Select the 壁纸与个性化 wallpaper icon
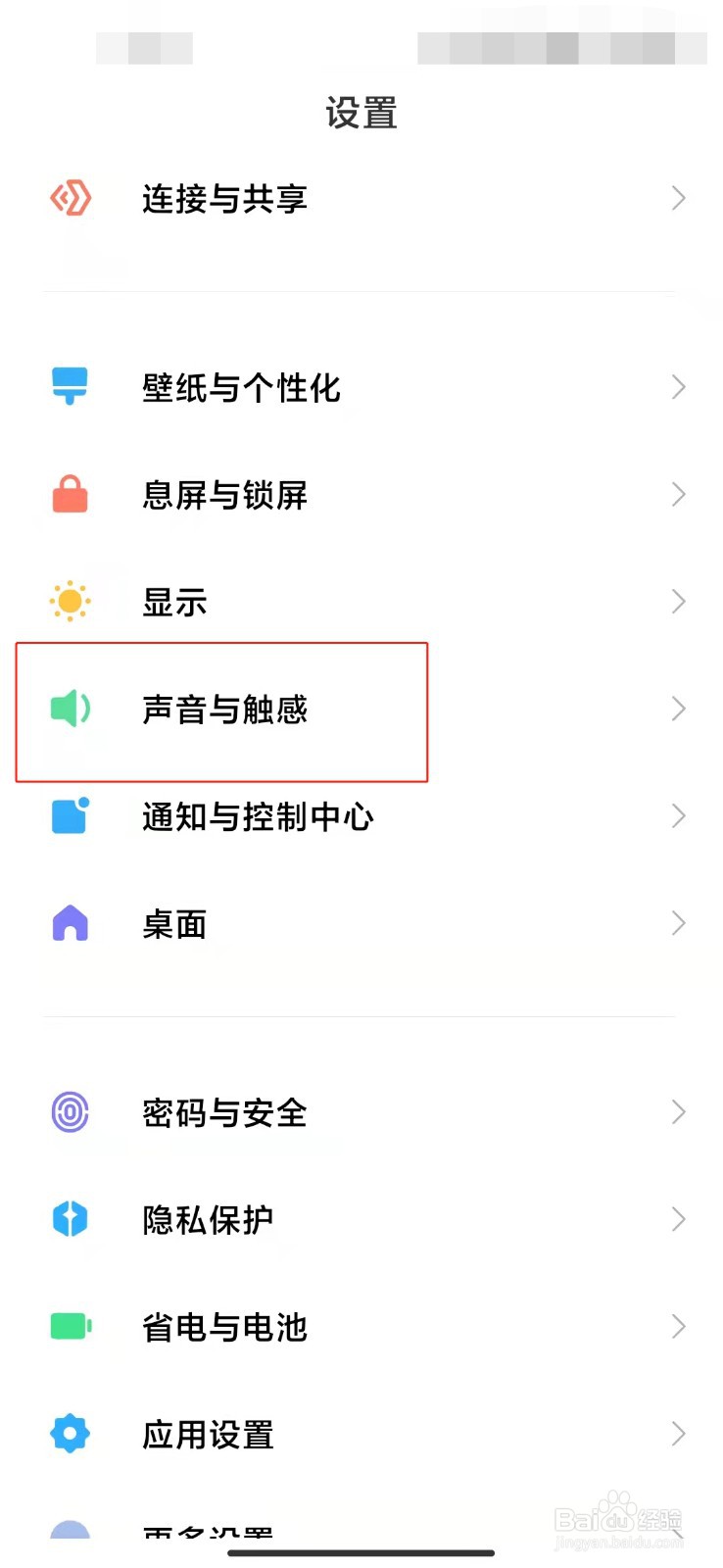 click(69, 387)
